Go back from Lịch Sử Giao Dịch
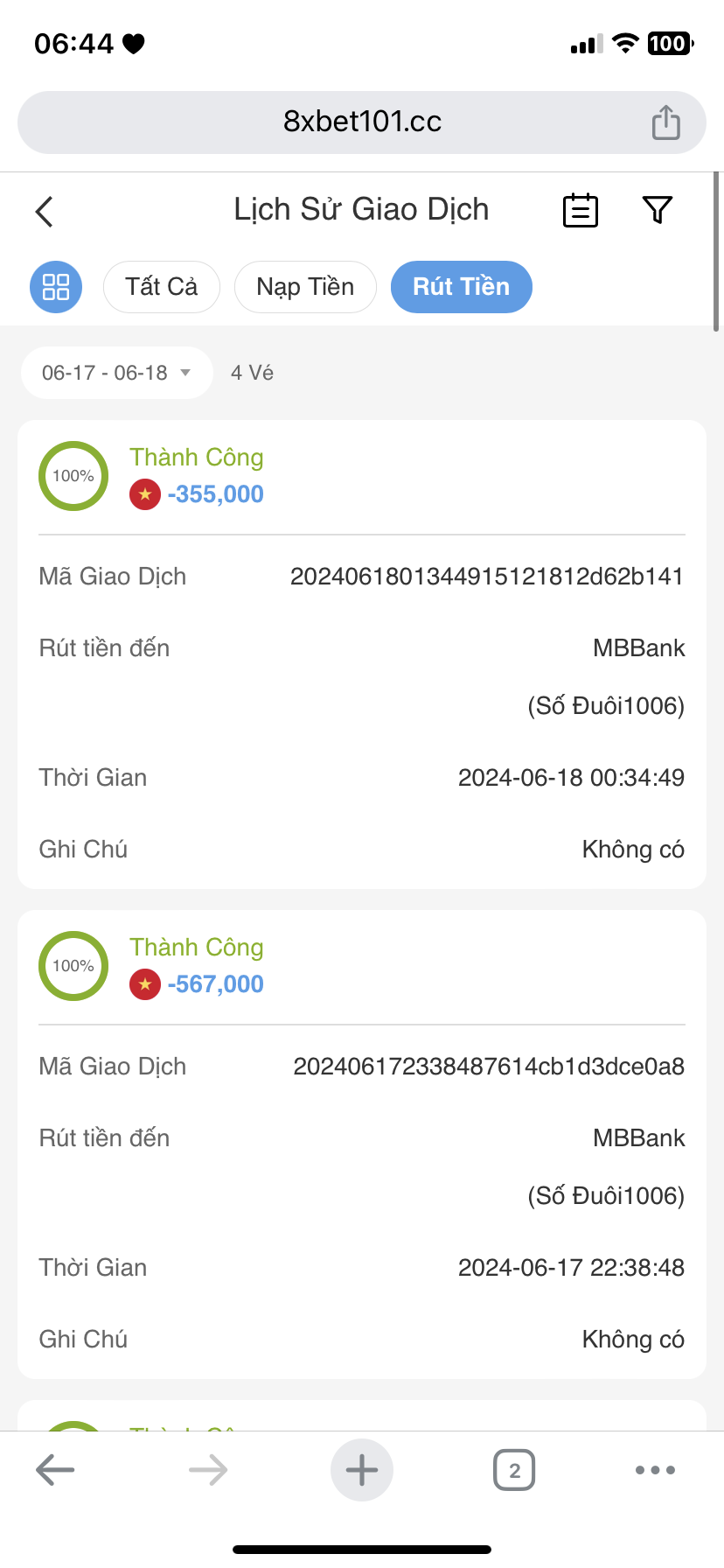 (x=45, y=211)
